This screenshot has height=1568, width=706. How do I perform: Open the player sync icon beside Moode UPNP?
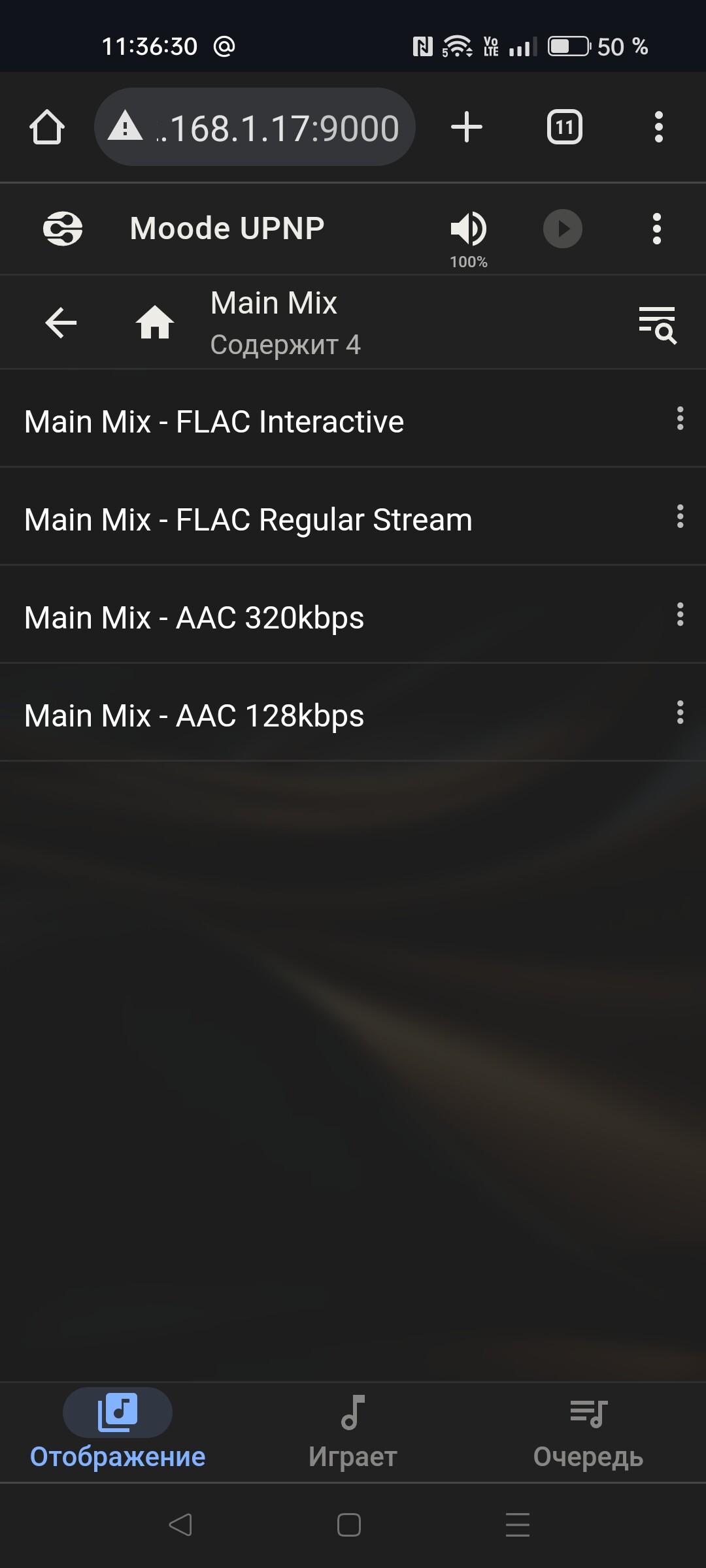pos(63,229)
